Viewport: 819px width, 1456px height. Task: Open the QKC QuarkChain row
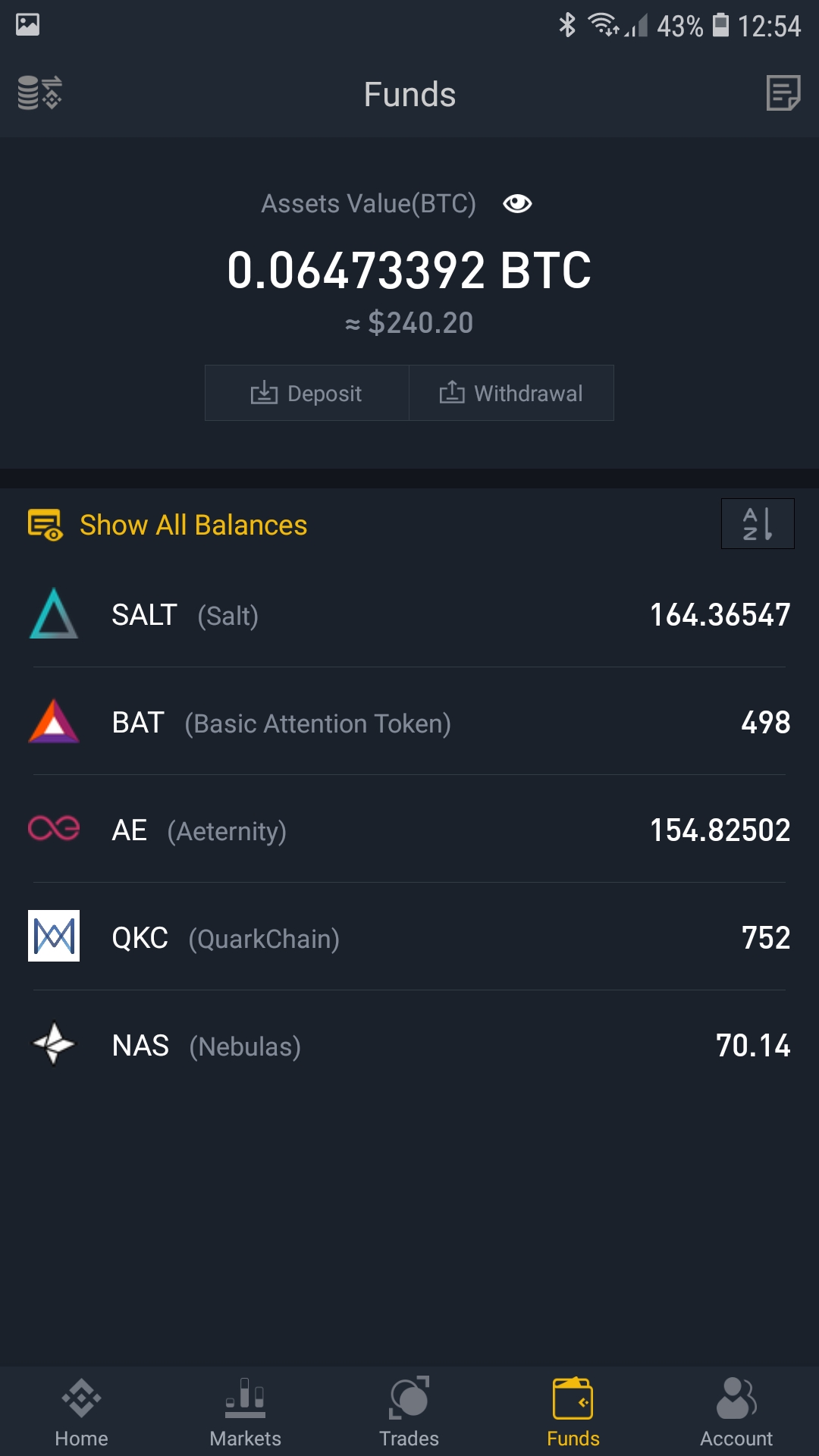pos(409,937)
